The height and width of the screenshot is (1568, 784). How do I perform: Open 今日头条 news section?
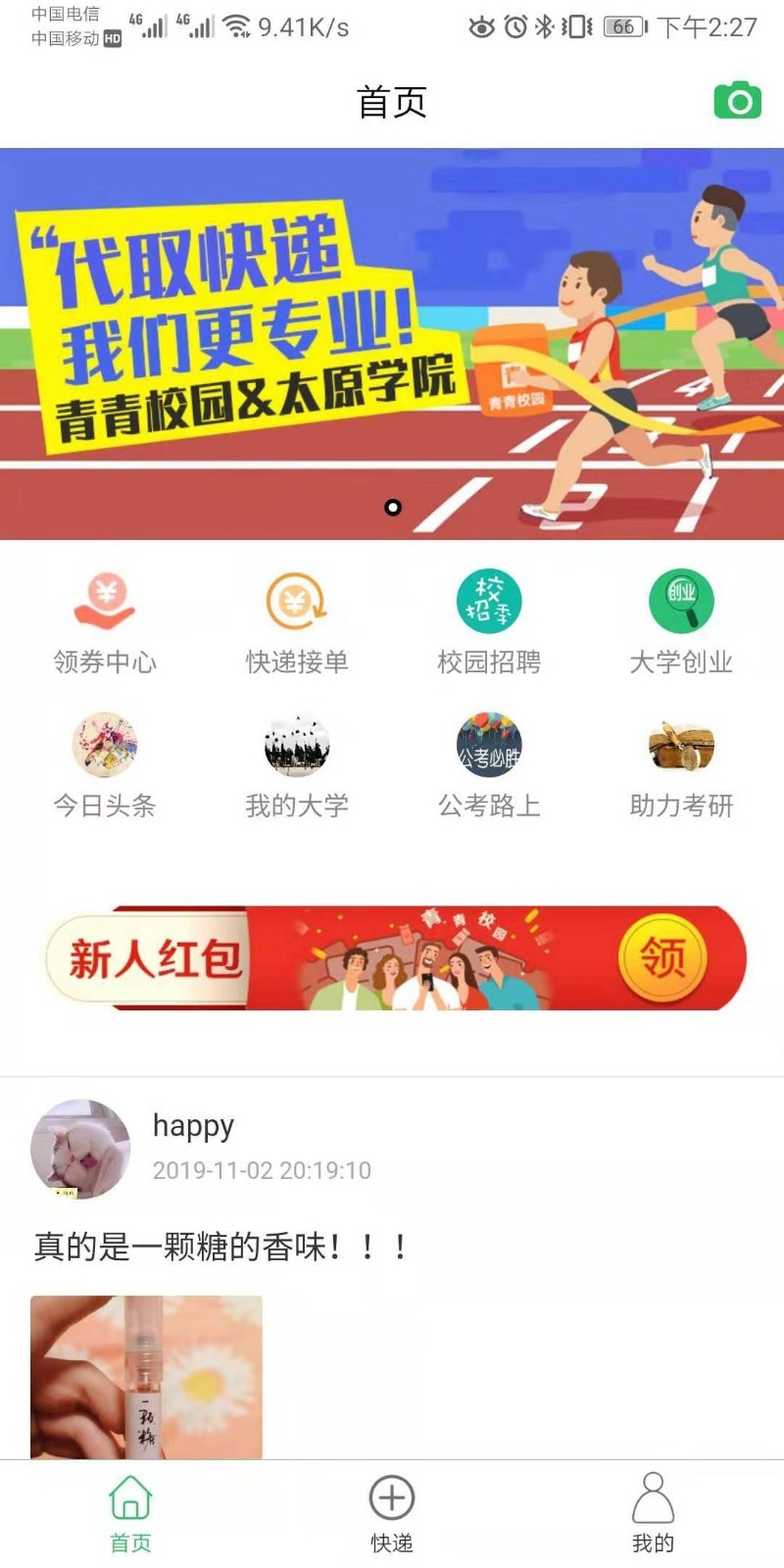click(105, 766)
